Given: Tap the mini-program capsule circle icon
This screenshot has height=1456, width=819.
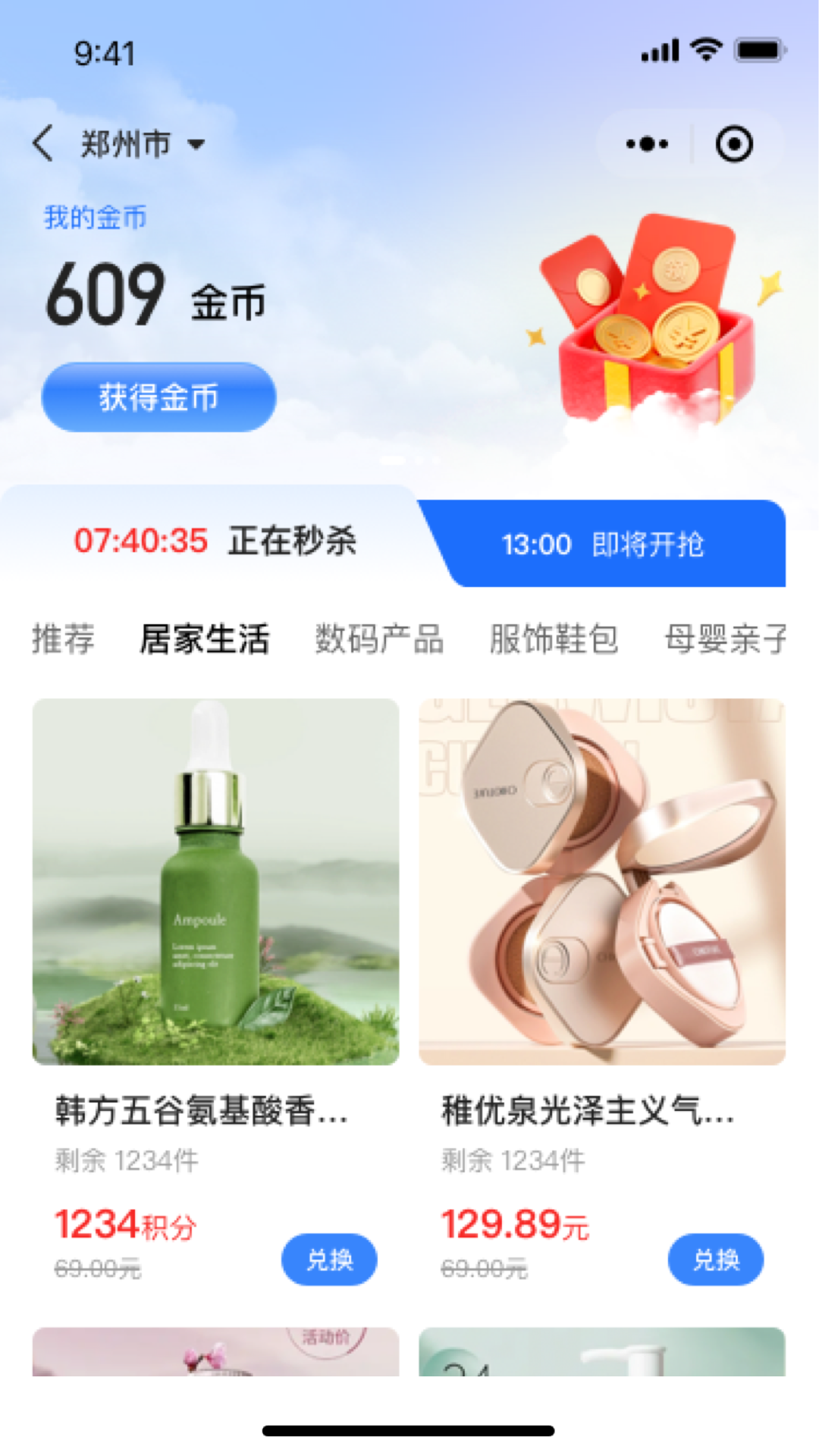Looking at the screenshot, I should click(x=734, y=143).
